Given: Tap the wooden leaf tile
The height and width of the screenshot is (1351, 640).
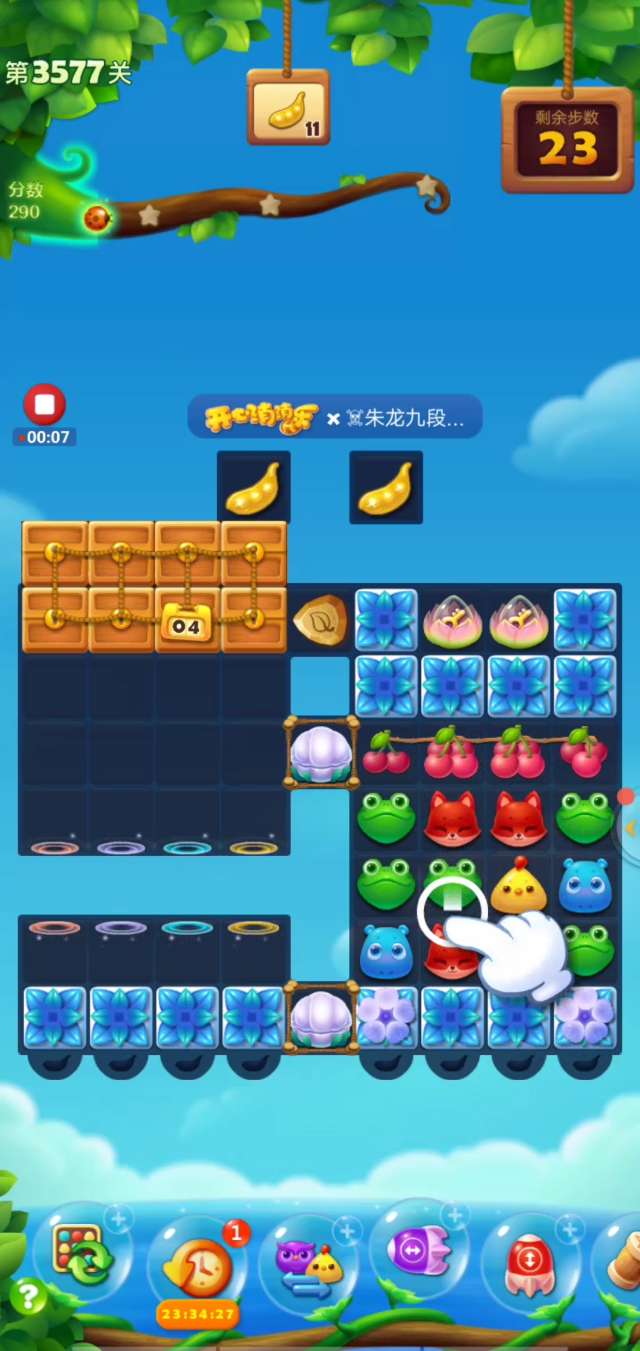Looking at the screenshot, I should pos(320,620).
